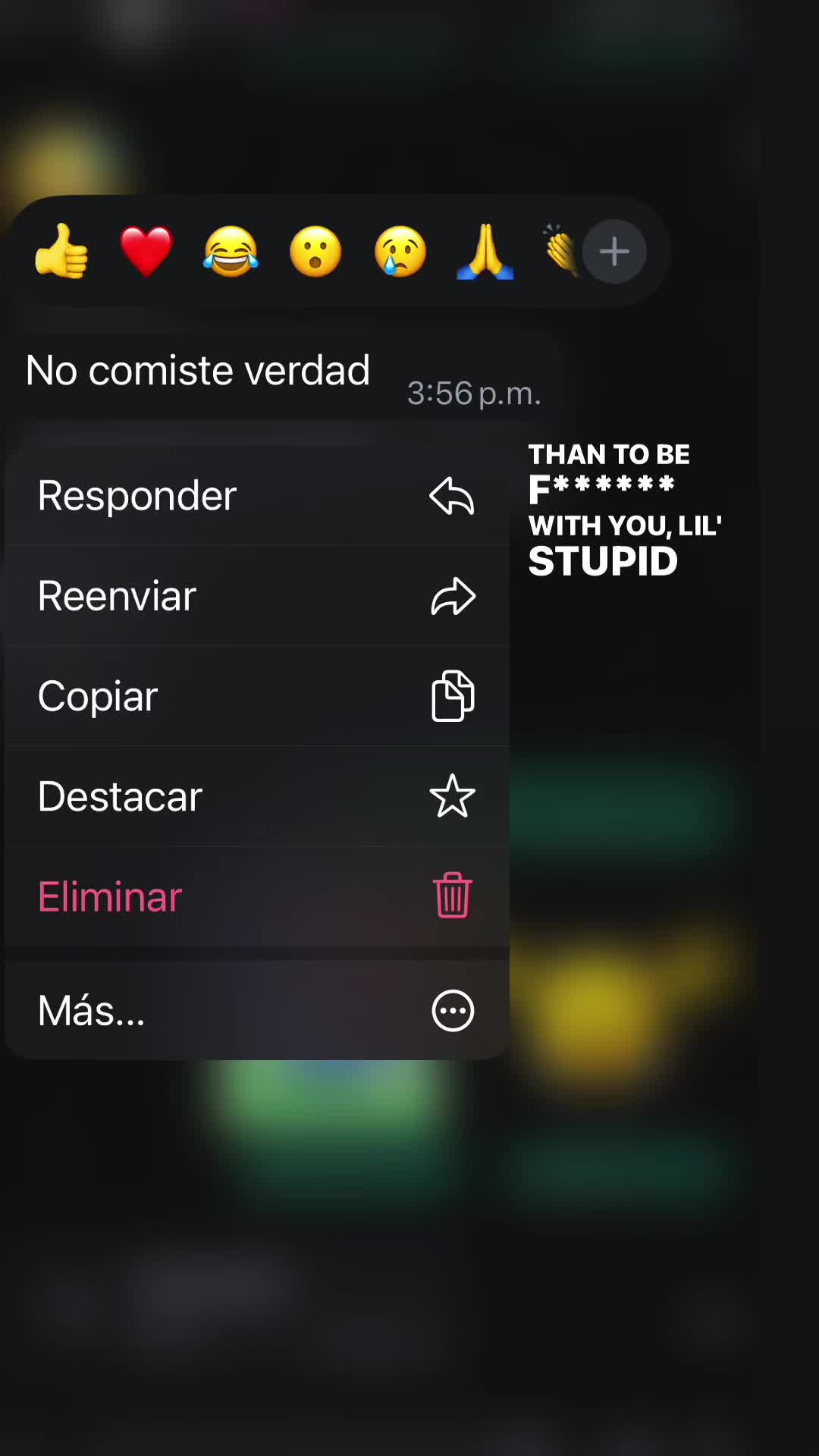Delete the message with Eliminar
The height and width of the screenshot is (1456, 819).
click(x=257, y=896)
